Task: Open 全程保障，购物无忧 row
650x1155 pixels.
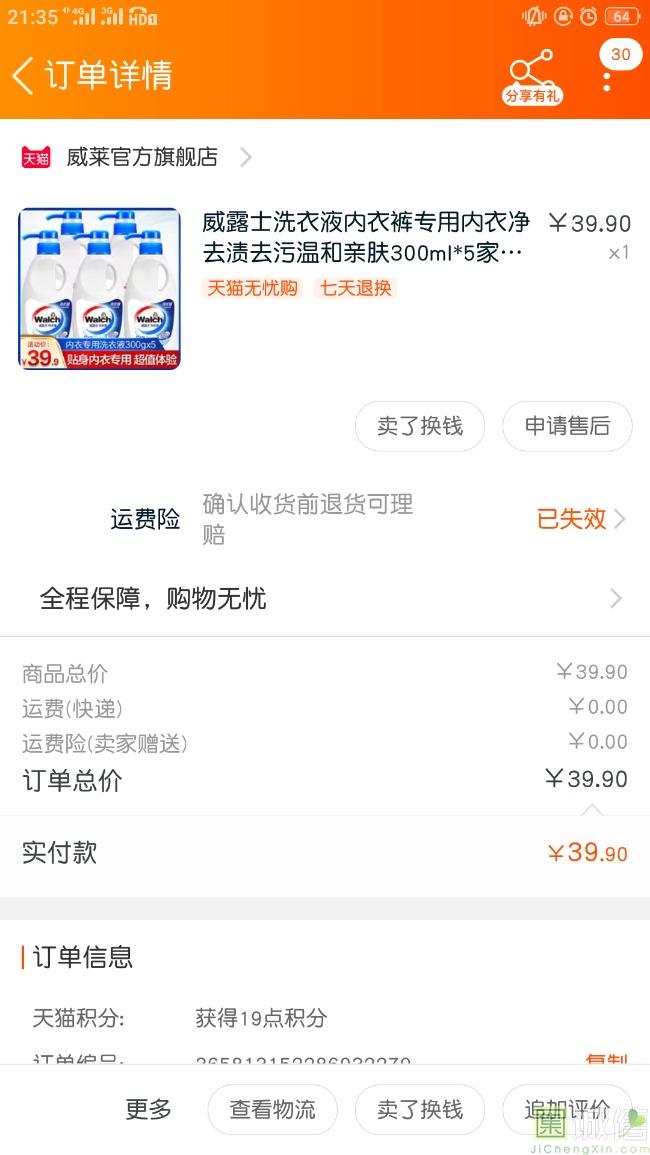Action: click(325, 598)
